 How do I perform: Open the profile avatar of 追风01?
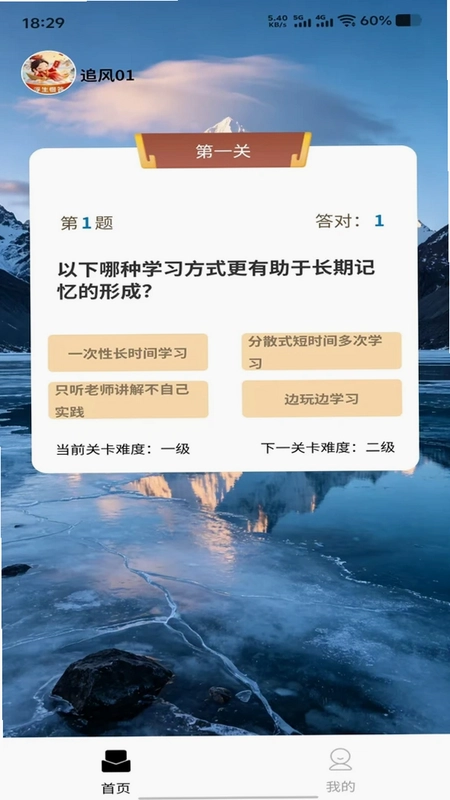pyautogui.click(x=48, y=73)
